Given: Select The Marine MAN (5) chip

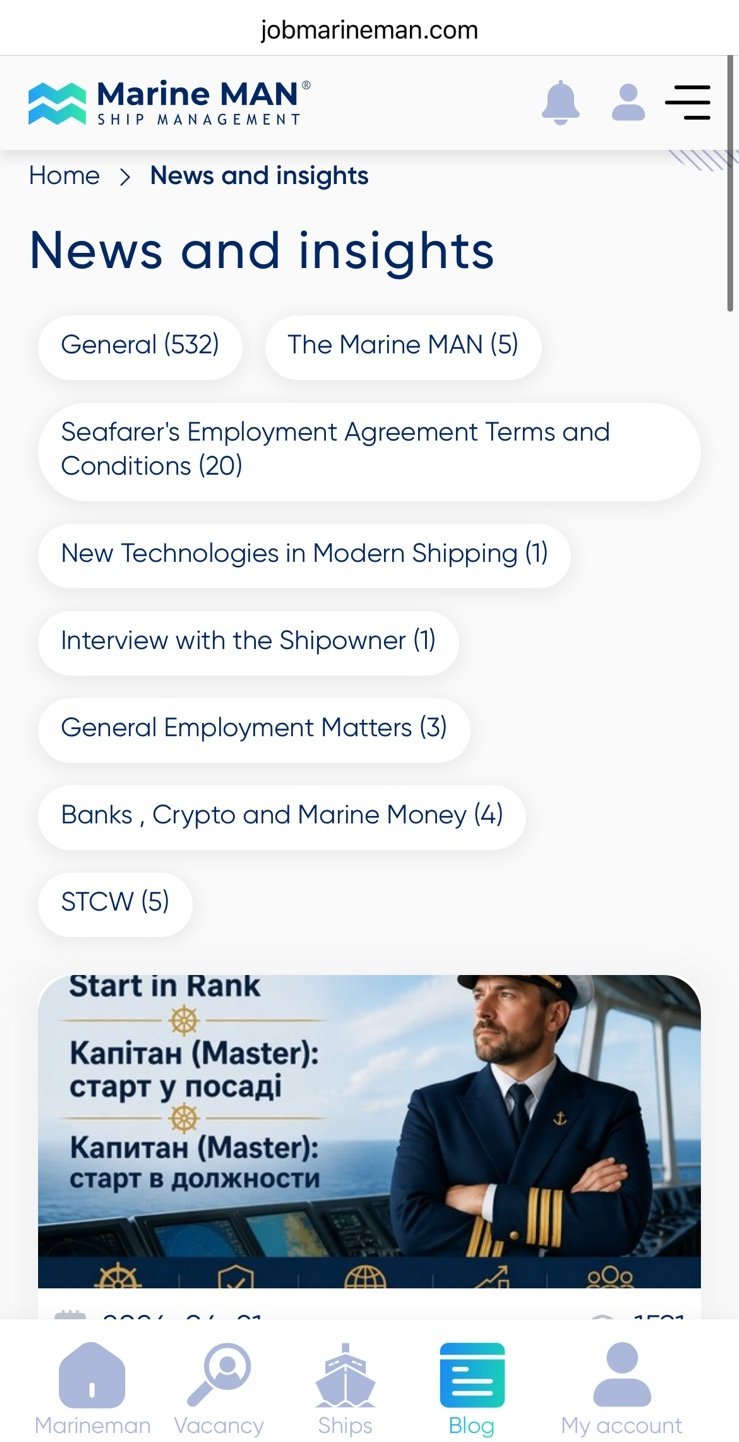Looking at the screenshot, I should click(403, 345).
